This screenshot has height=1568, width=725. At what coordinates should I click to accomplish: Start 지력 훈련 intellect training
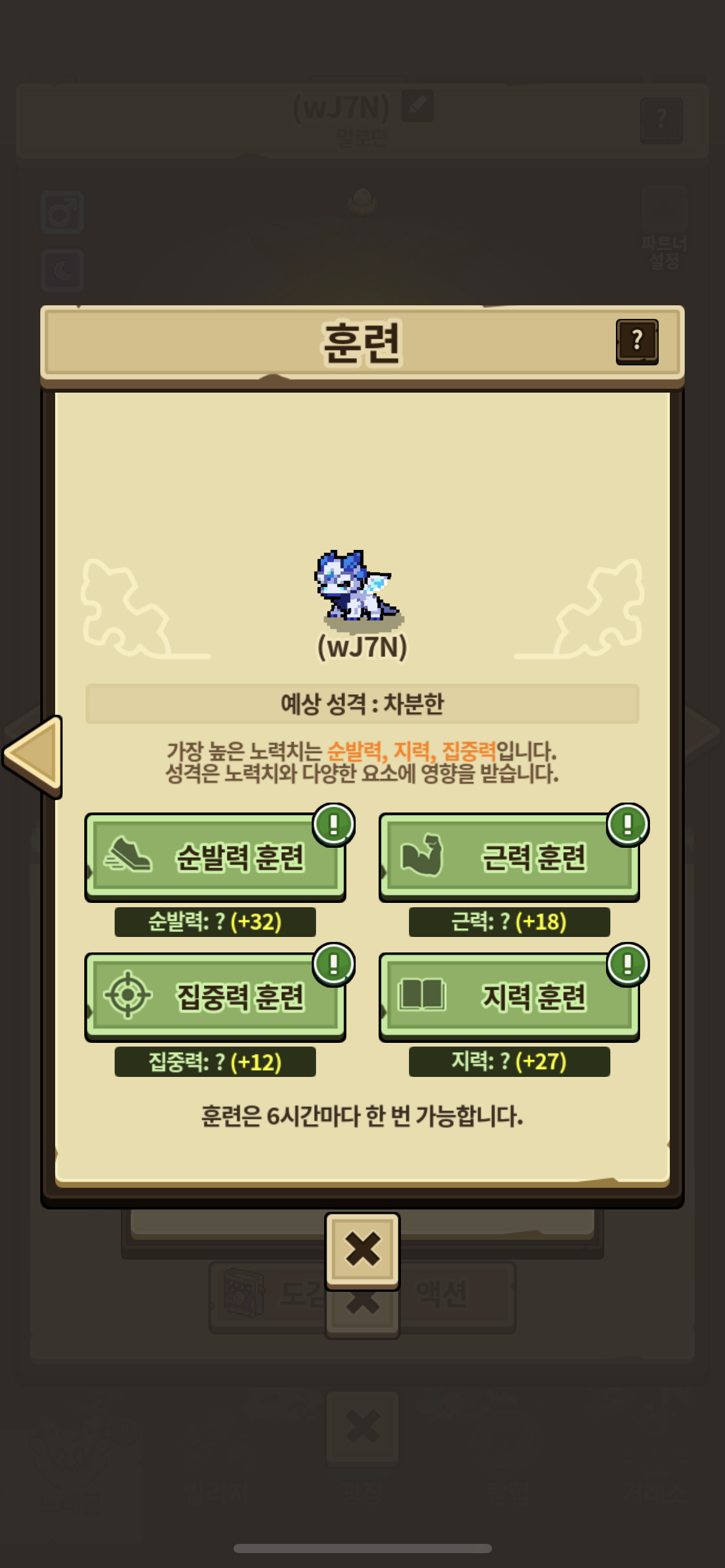(509, 997)
